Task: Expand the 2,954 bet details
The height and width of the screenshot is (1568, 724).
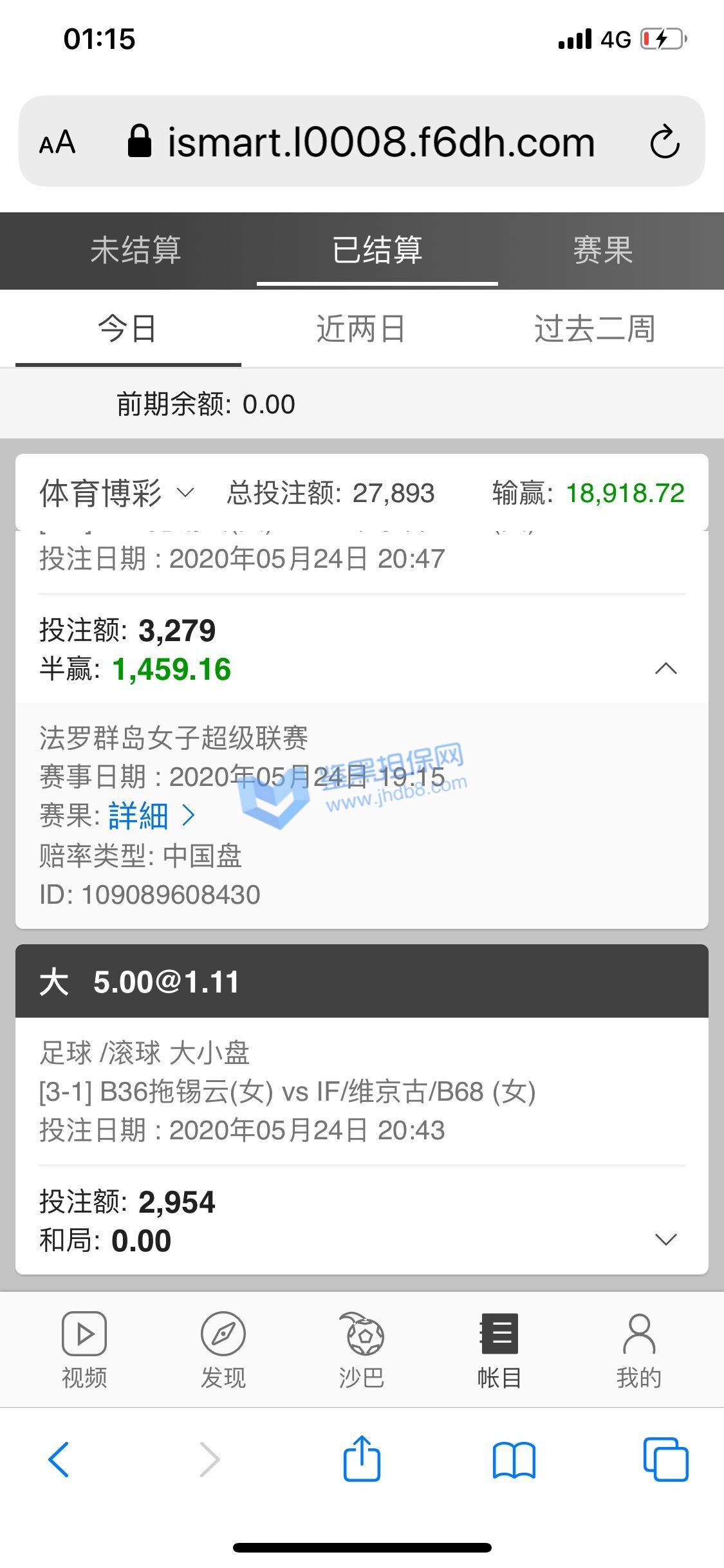Action: pos(665,1239)
